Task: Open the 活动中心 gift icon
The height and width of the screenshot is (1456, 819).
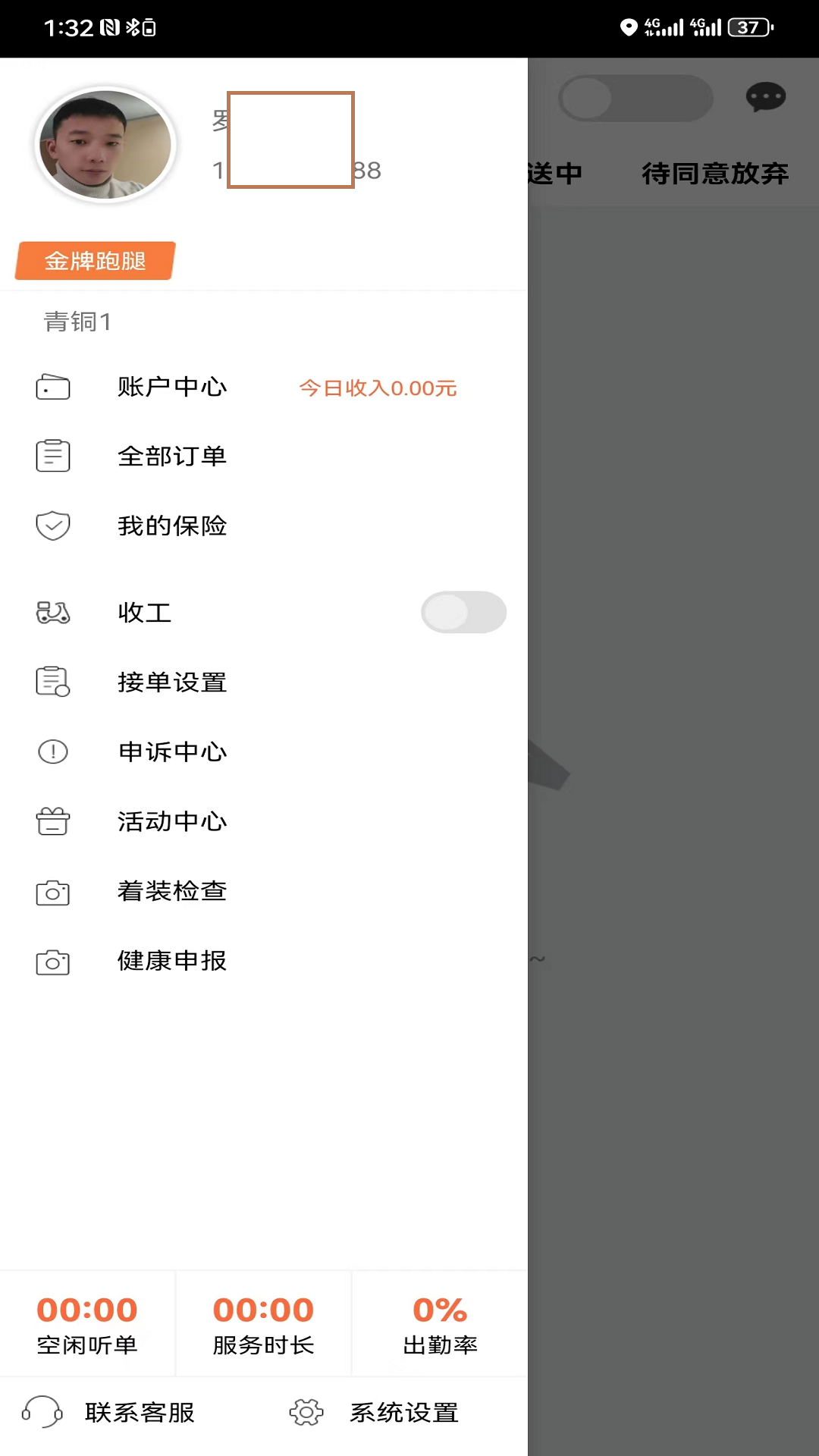Action: click(x=52, y=821)
